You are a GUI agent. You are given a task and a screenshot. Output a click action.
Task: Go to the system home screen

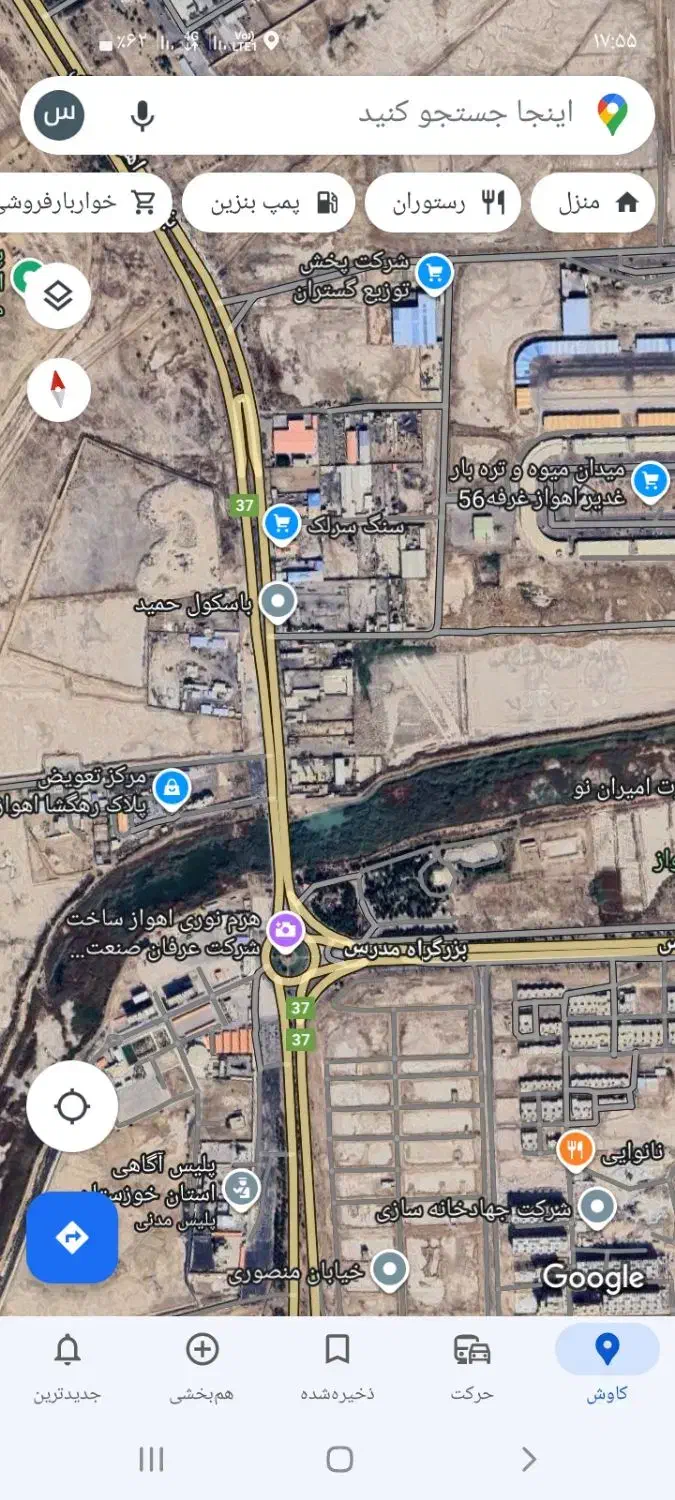click(339, 1459)
